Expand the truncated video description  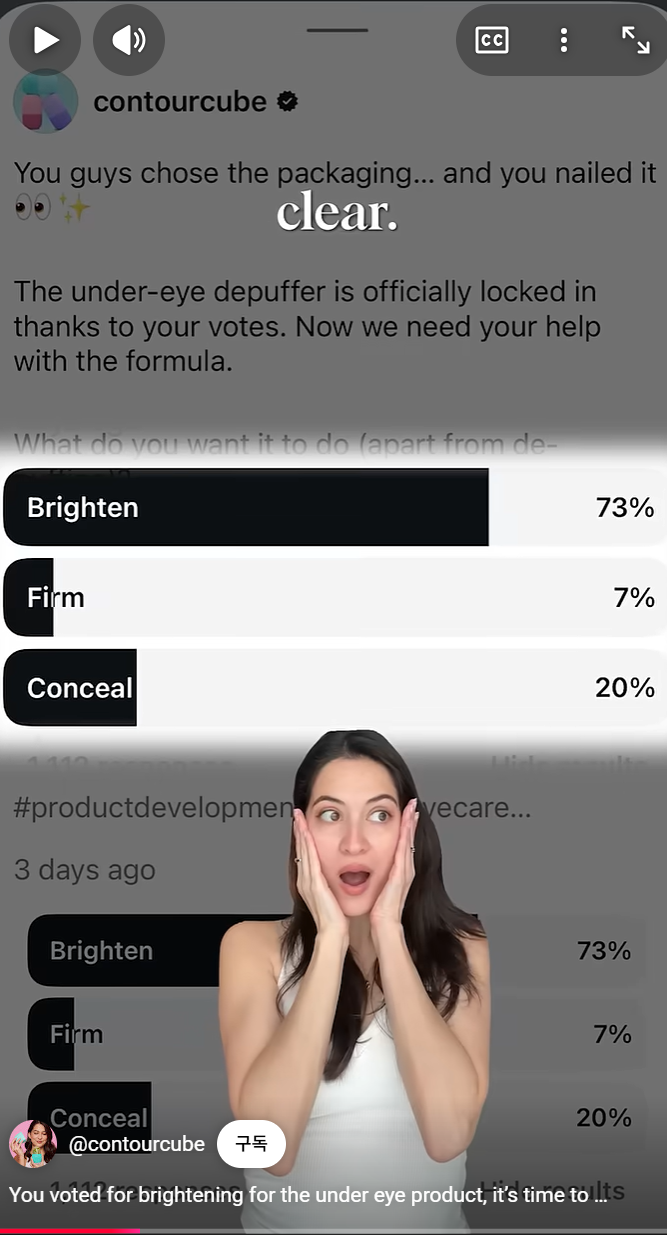click(x=308, y=1195)
